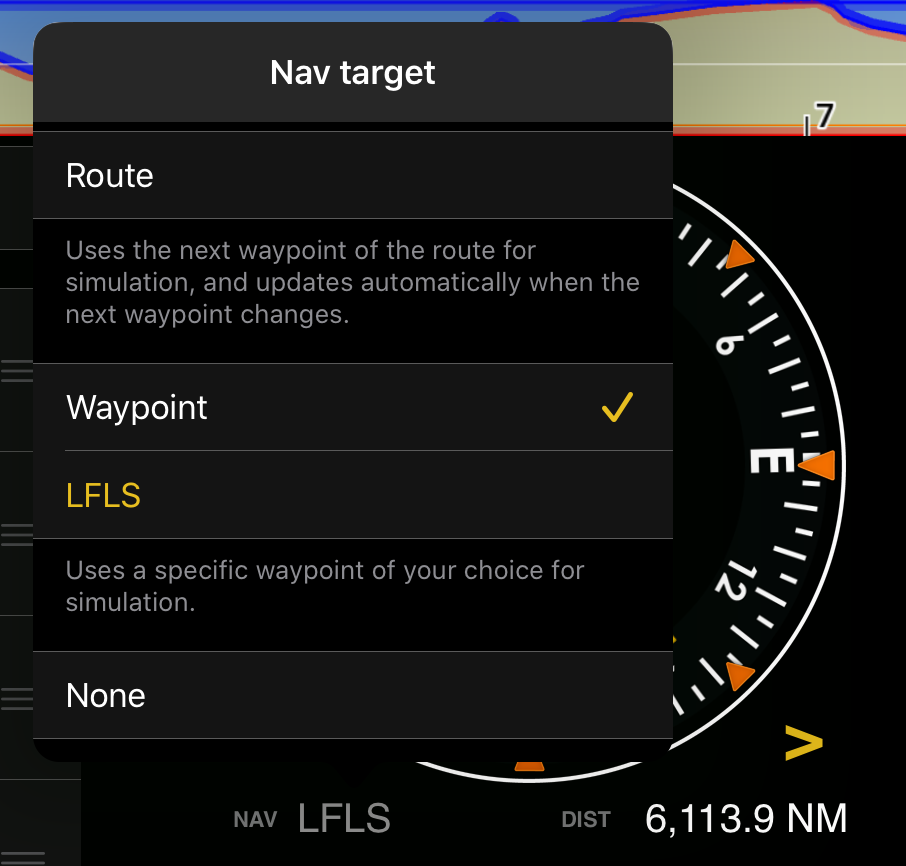Viewport: 906px width, 866px height.
Task: Set nav target to None
Action: [x=352, y=696]
